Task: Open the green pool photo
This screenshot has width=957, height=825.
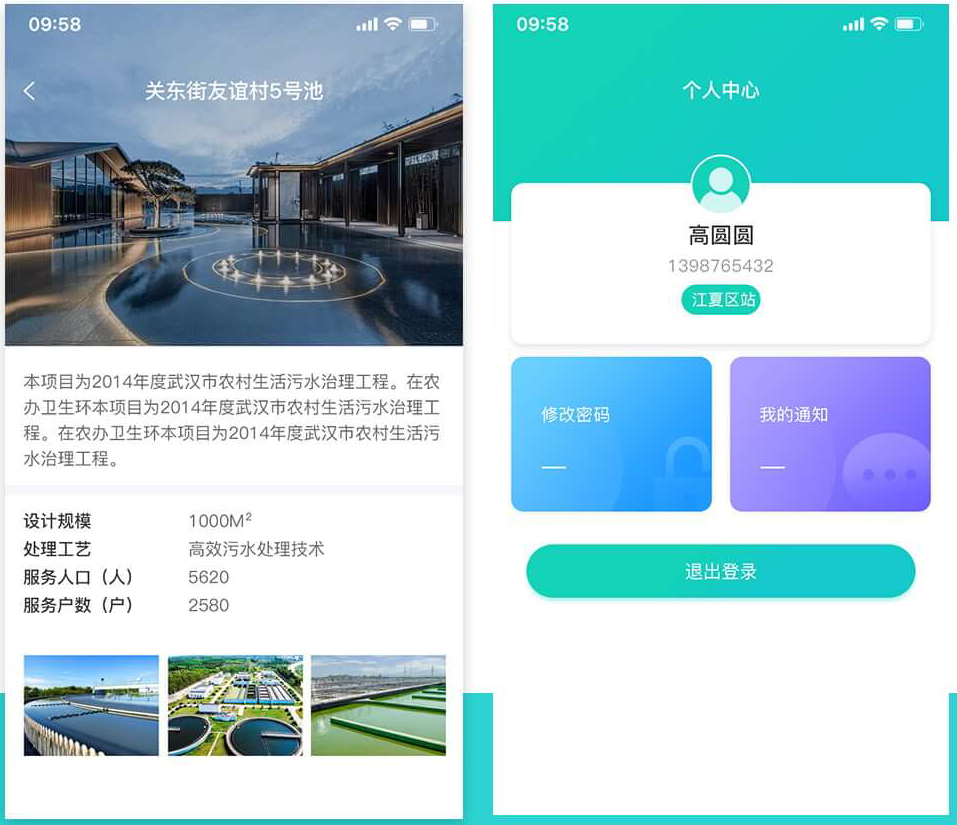Action: pyautogui.click(x=378, y=705)
